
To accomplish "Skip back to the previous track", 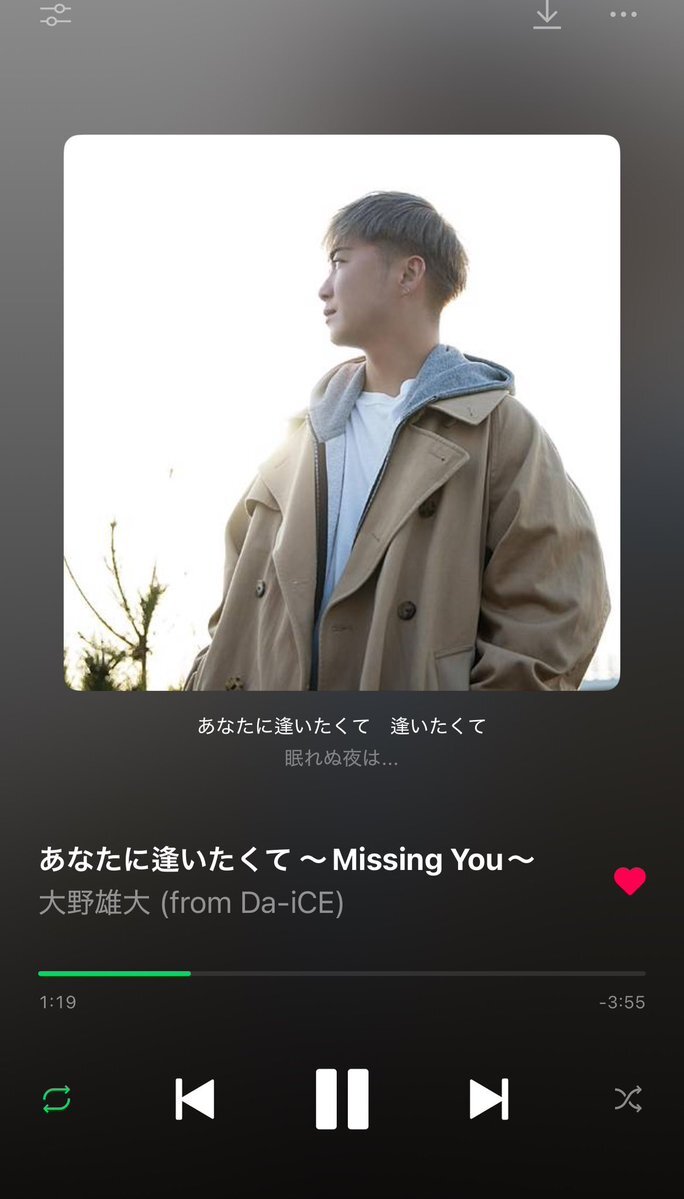I will 195,1099.
